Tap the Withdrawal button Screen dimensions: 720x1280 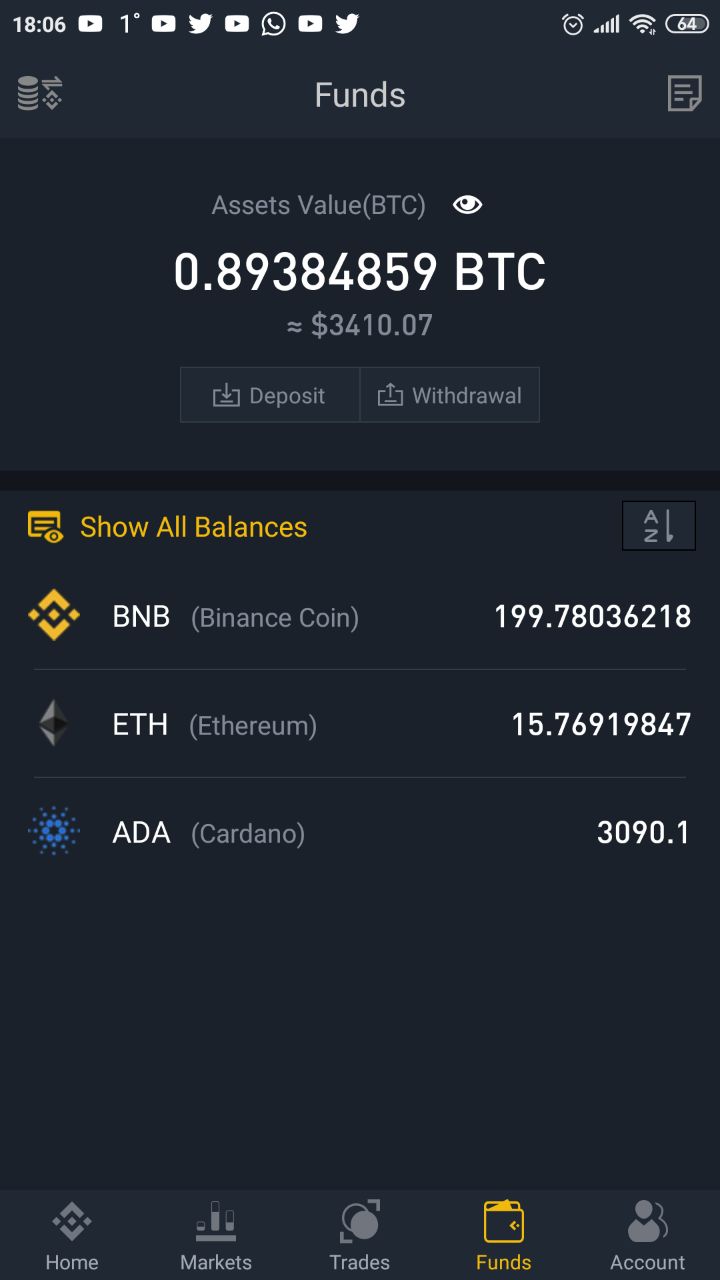point(450,395)
